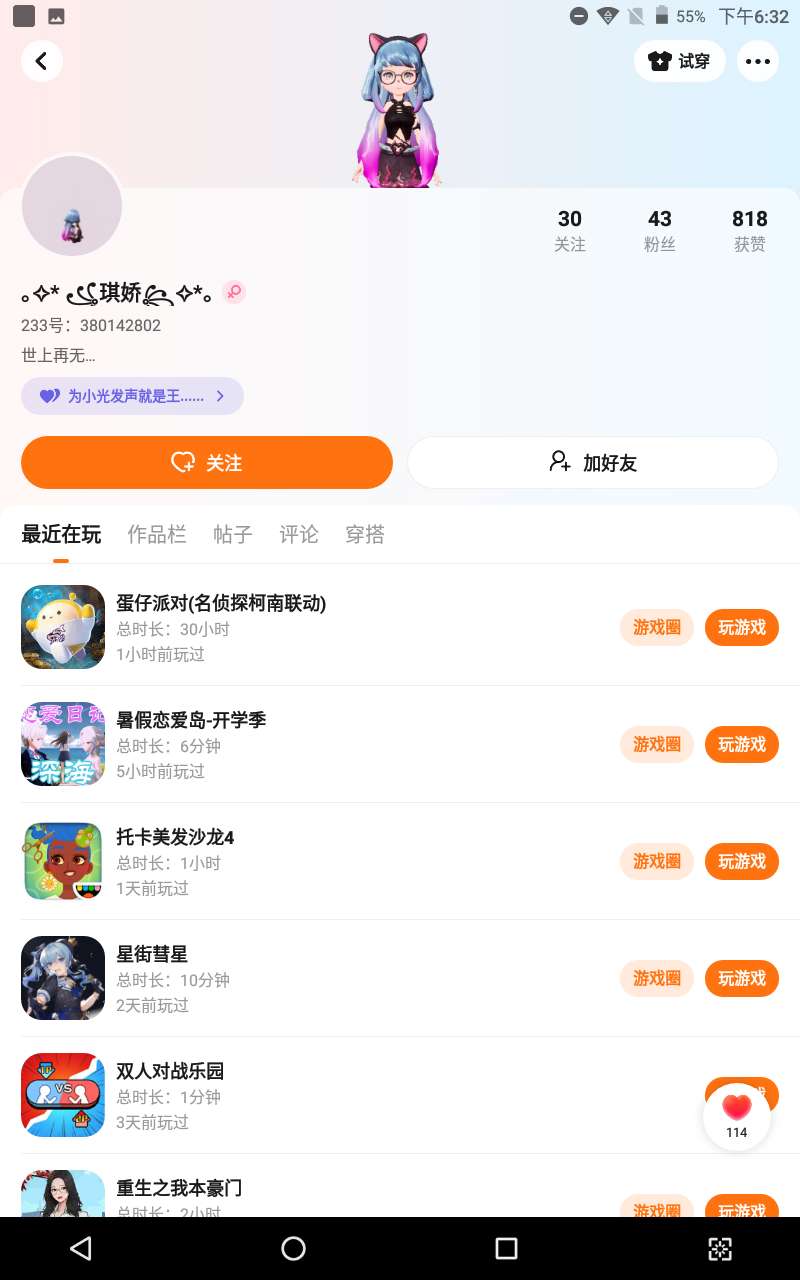Open the 托卡美发沙龙4 game entry
Viewport: 800px width, 1280px height.
175,837
